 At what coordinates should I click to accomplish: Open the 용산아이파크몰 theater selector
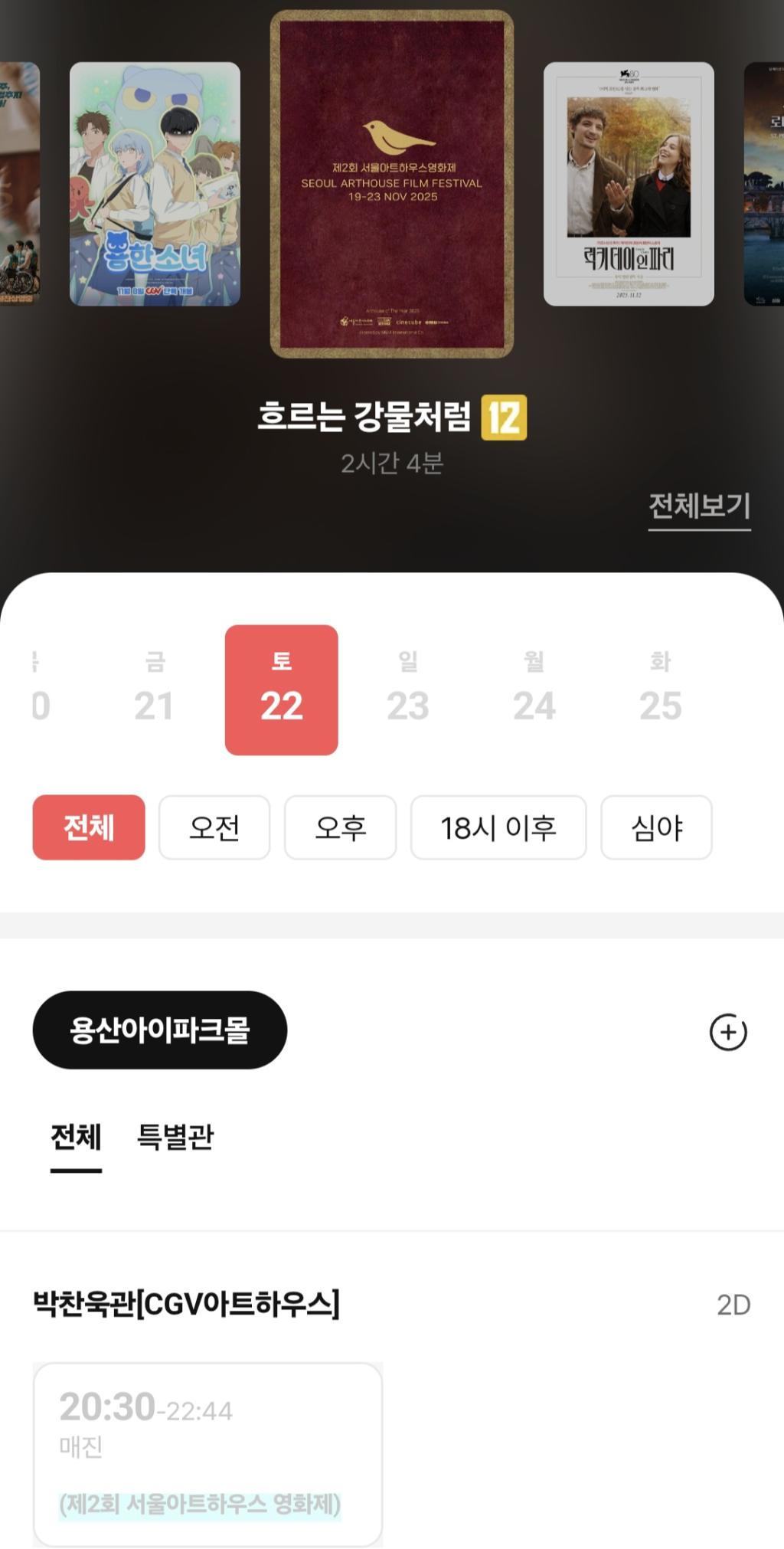[x=159, y=1030]
